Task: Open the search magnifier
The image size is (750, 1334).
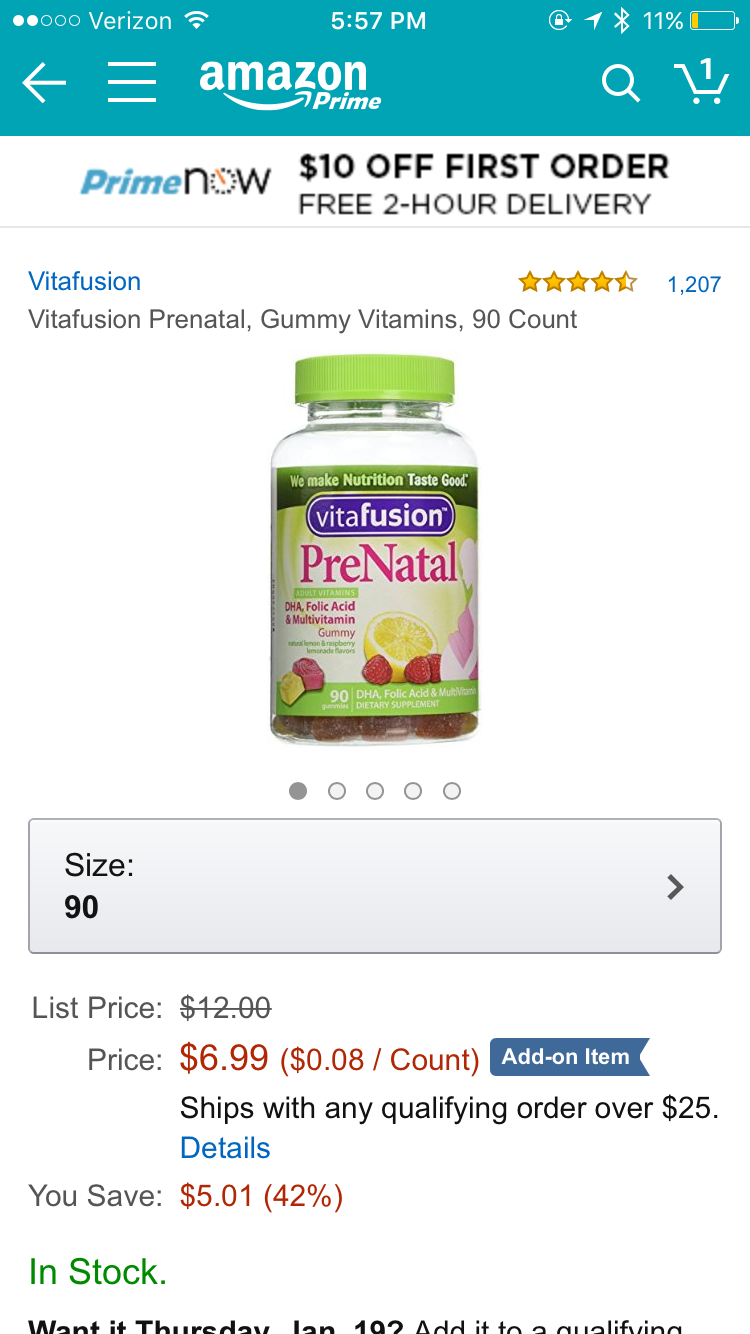Action: (x=620, y=83)
